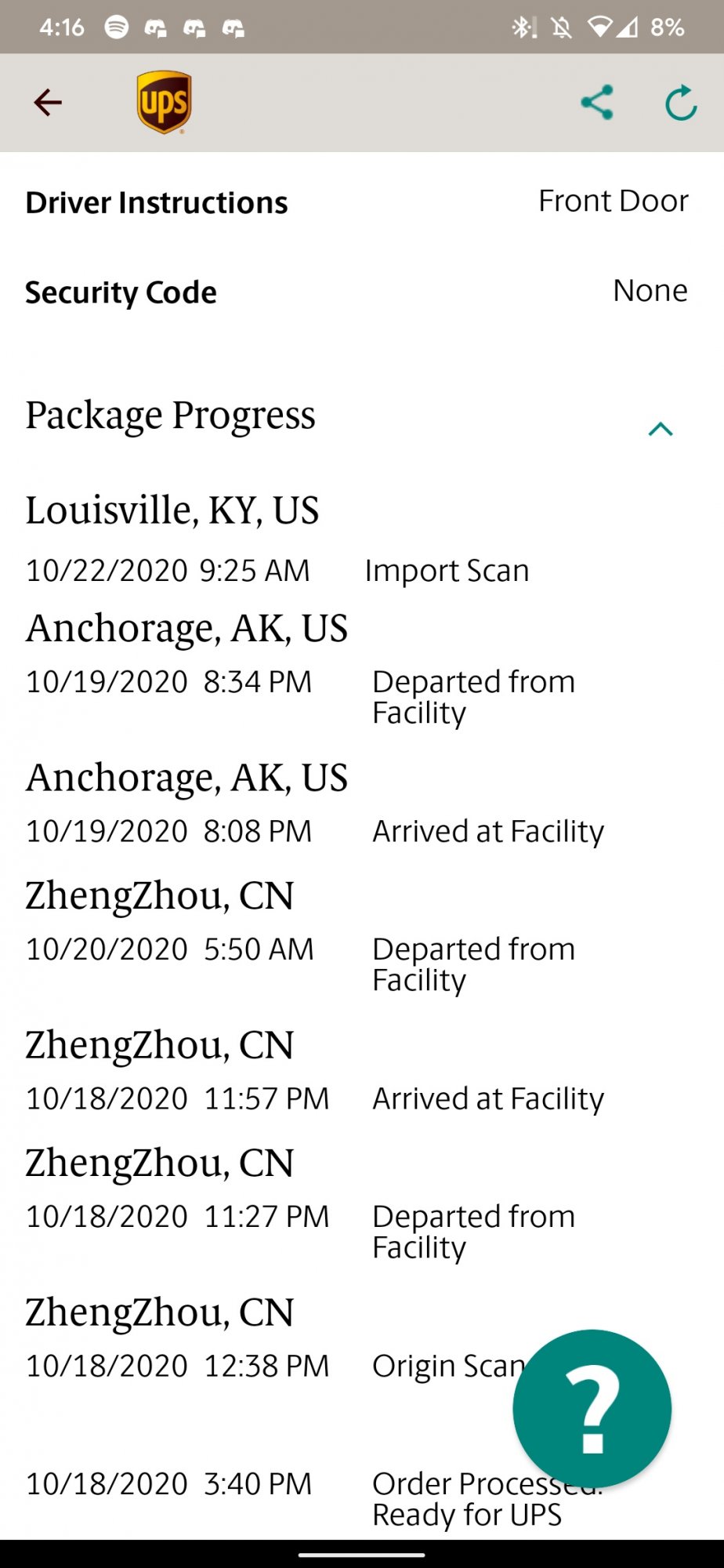
Task: Open the help question mark button
Action: click(x=592, y=1408)
